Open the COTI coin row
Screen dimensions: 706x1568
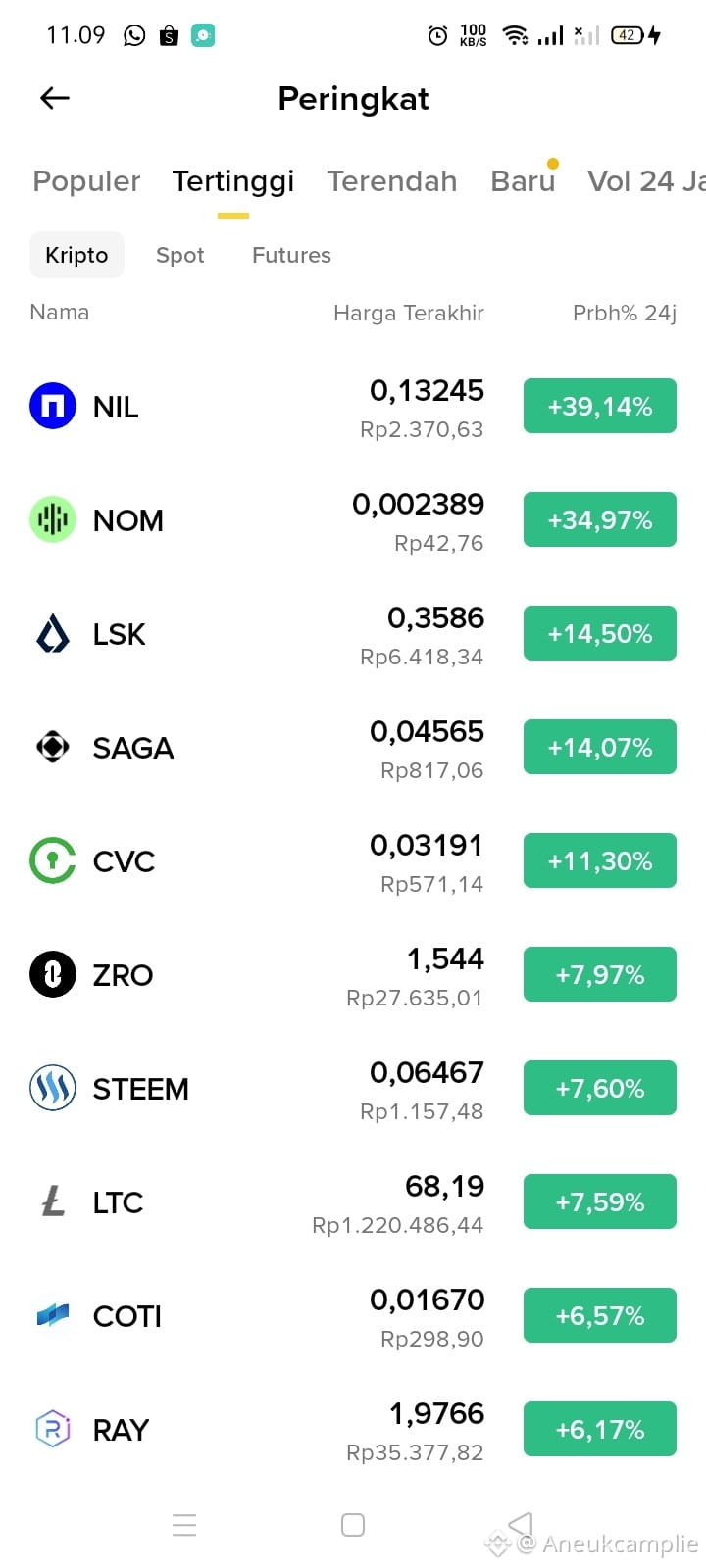tap(353, 1316)
